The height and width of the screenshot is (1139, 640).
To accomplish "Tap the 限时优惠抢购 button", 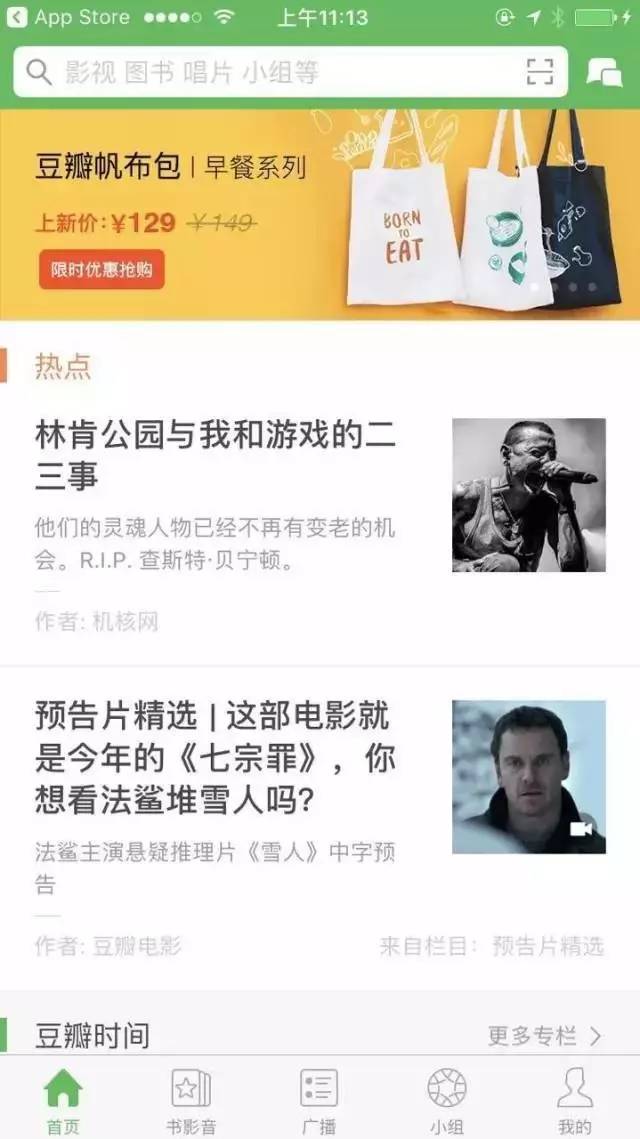I will pyautogui.click(x=101, y=270).
